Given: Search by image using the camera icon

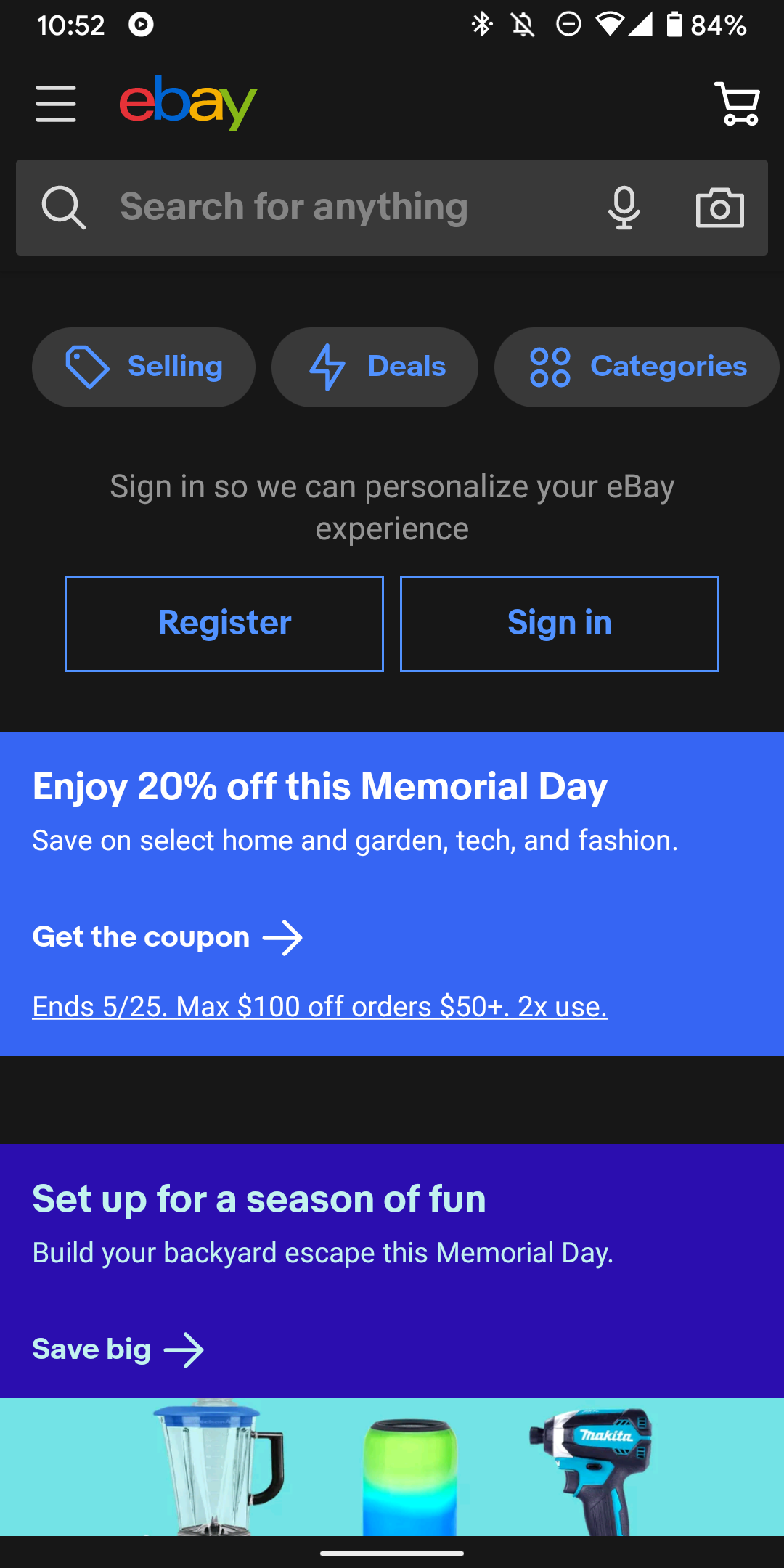Looking at the screenshot, I should 719,208.
